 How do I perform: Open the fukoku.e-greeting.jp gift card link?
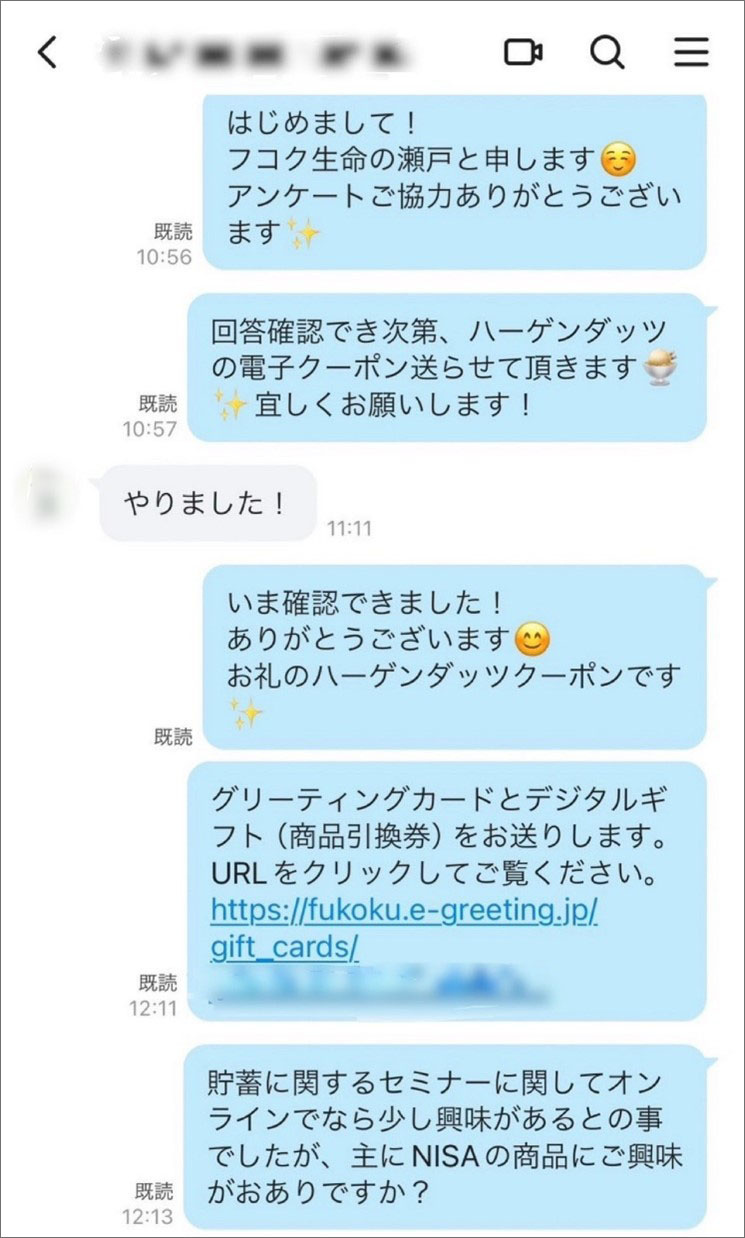point(403,913)
